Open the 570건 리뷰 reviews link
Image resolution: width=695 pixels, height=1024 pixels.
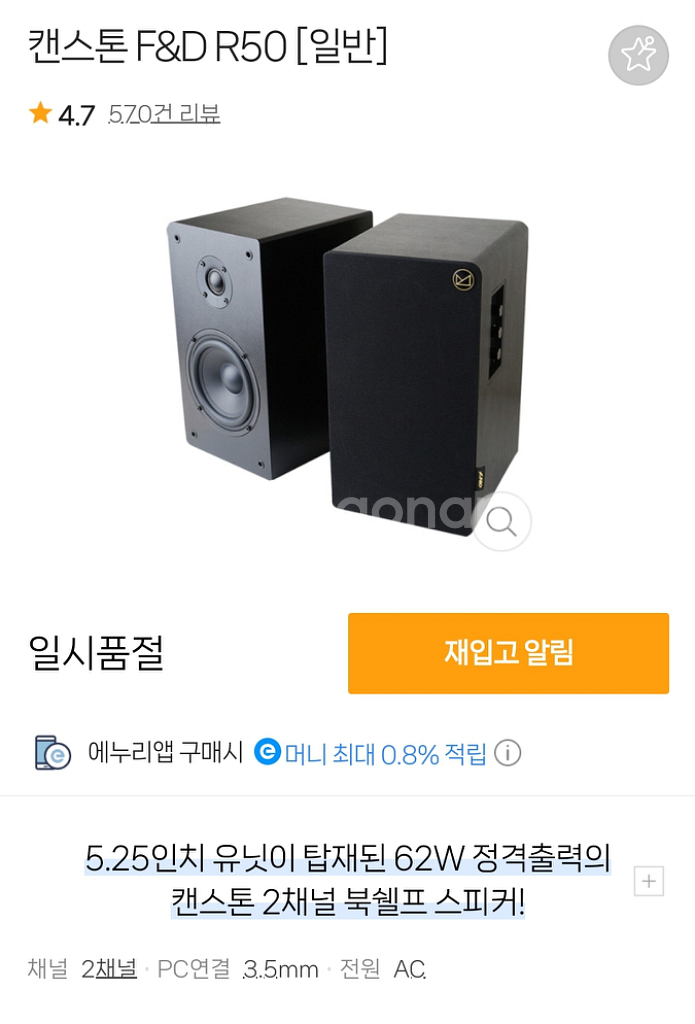(164, 114)
